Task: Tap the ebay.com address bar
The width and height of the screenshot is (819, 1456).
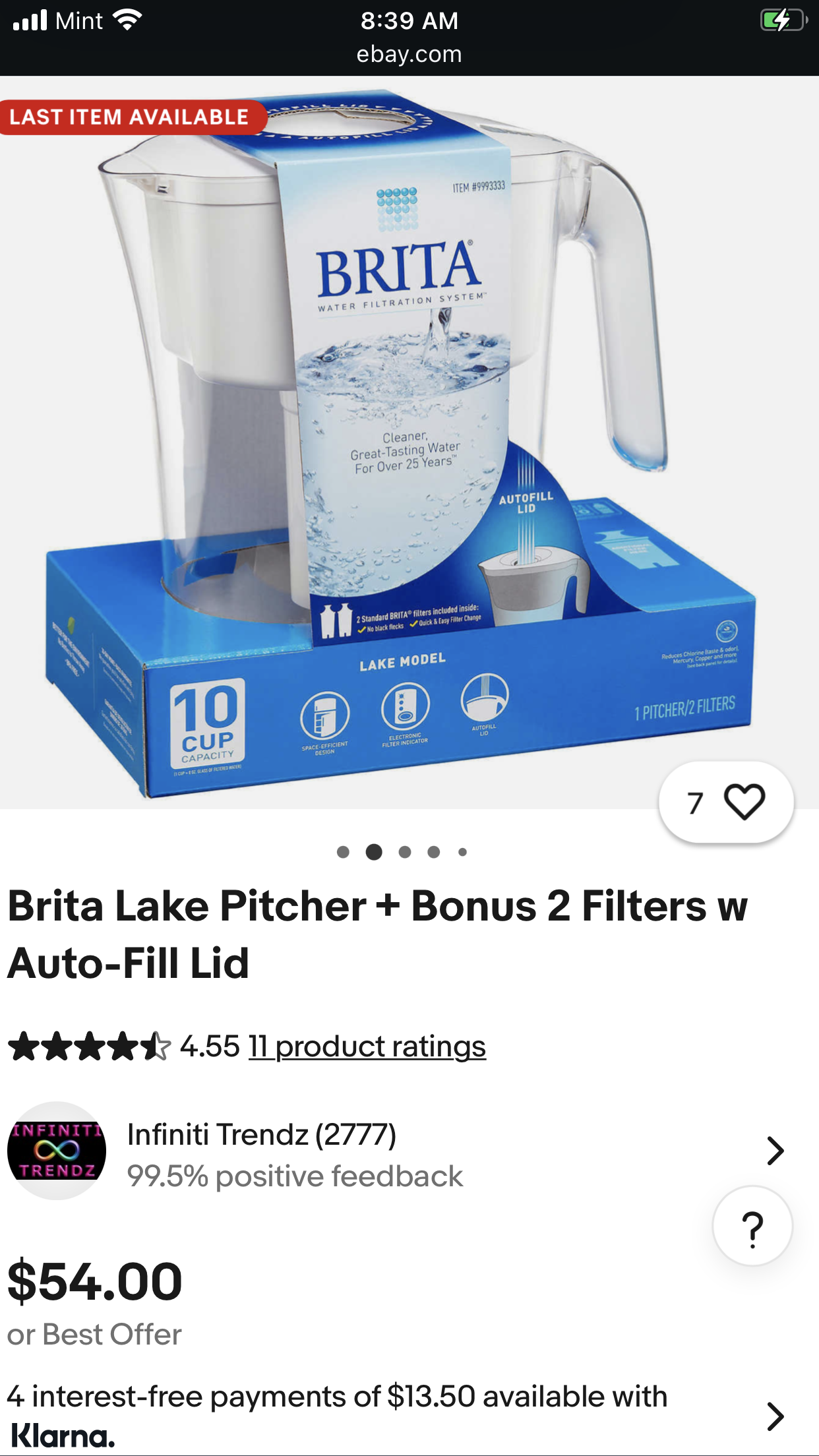Action: coord(409,54)
